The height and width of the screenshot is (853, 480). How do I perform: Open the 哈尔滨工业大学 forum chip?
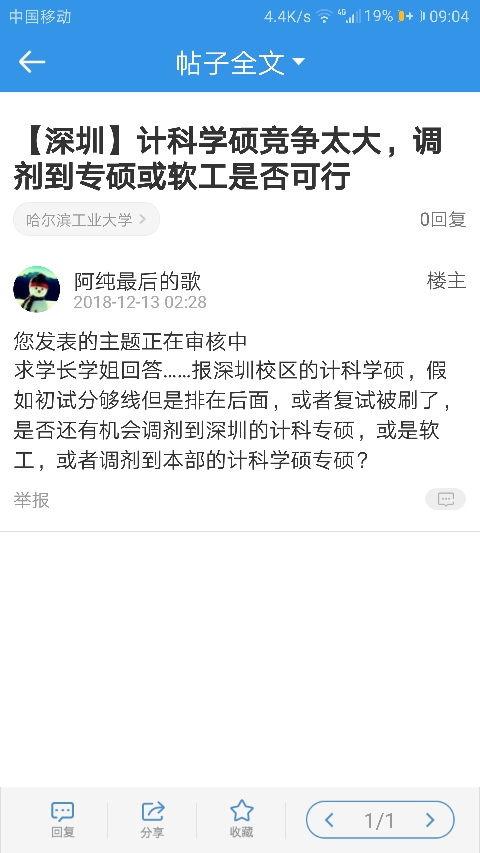(86, 220)
